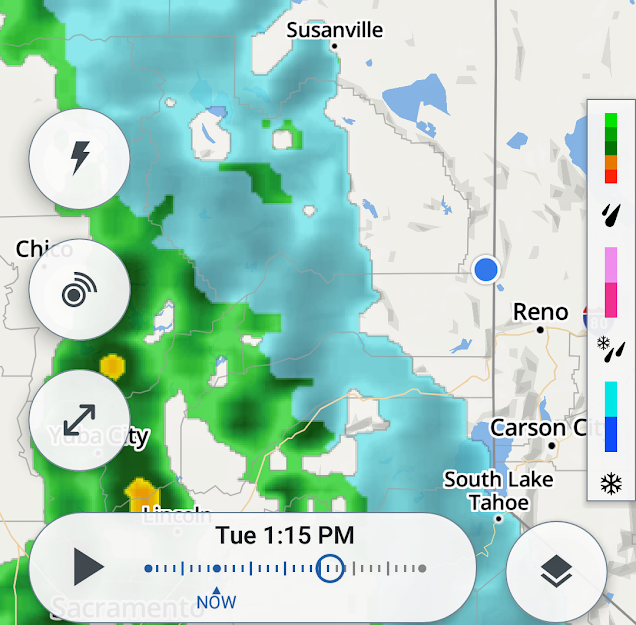
Task: Show lightning strikes on the map
Action: [80, 158]
